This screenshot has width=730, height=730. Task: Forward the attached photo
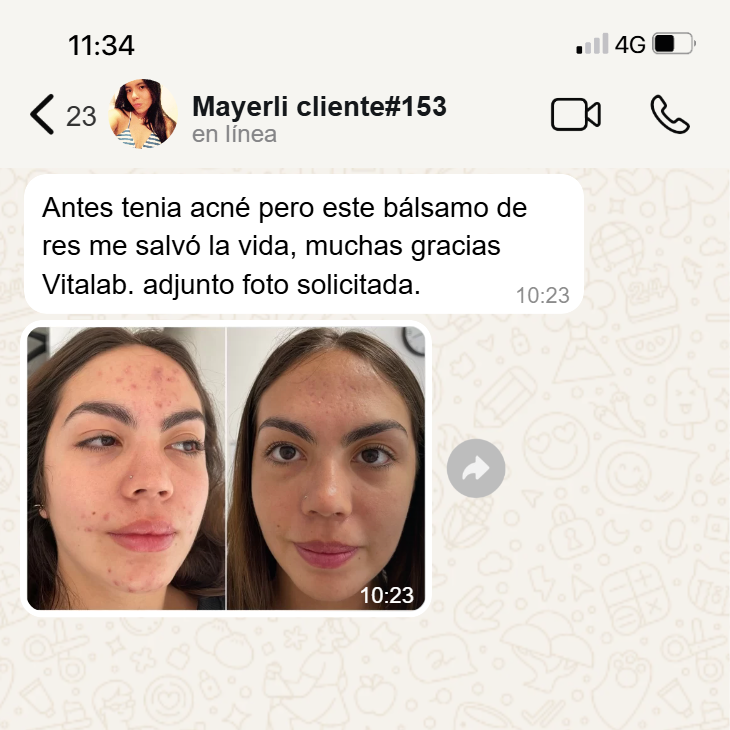point(476,468)
